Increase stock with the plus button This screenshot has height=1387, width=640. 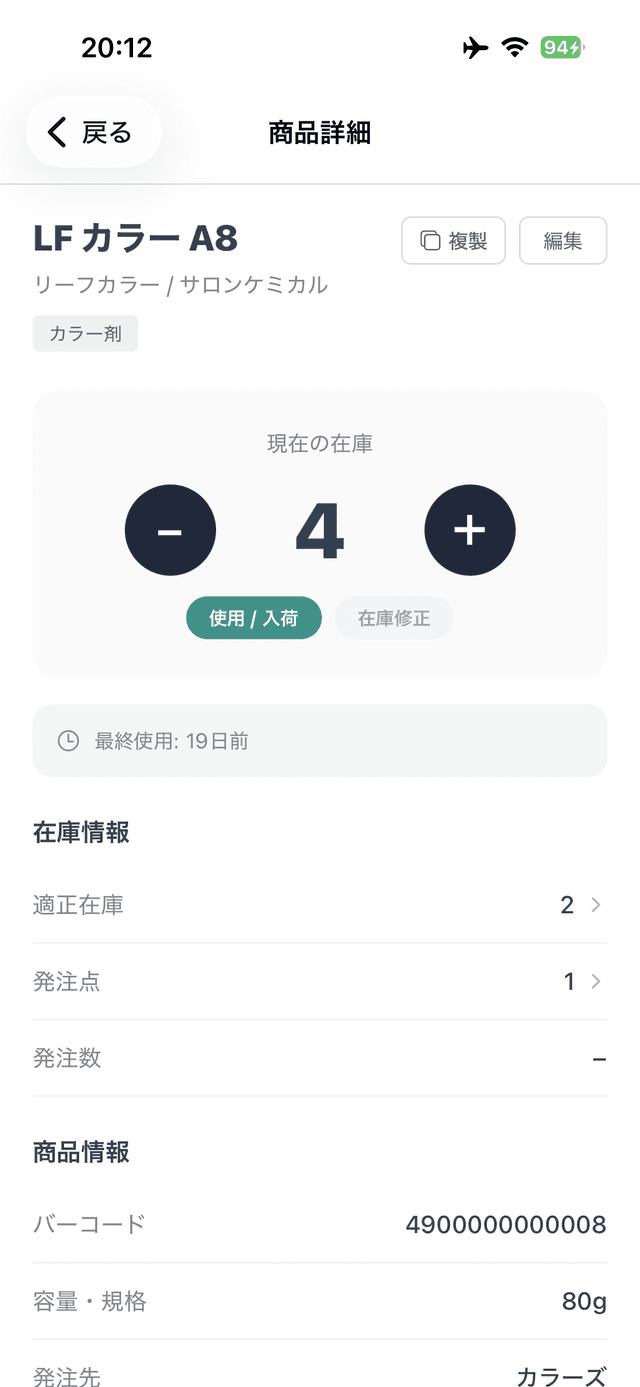click(x=470, y=530)
